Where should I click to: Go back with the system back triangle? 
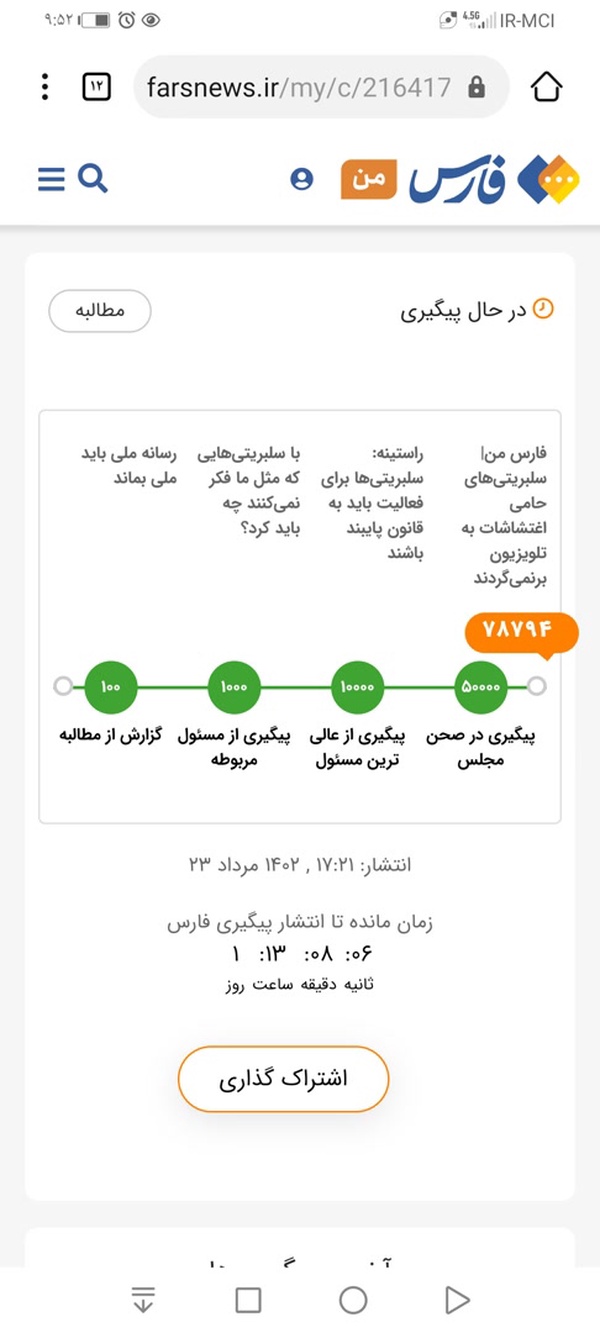click(457, 1299)
